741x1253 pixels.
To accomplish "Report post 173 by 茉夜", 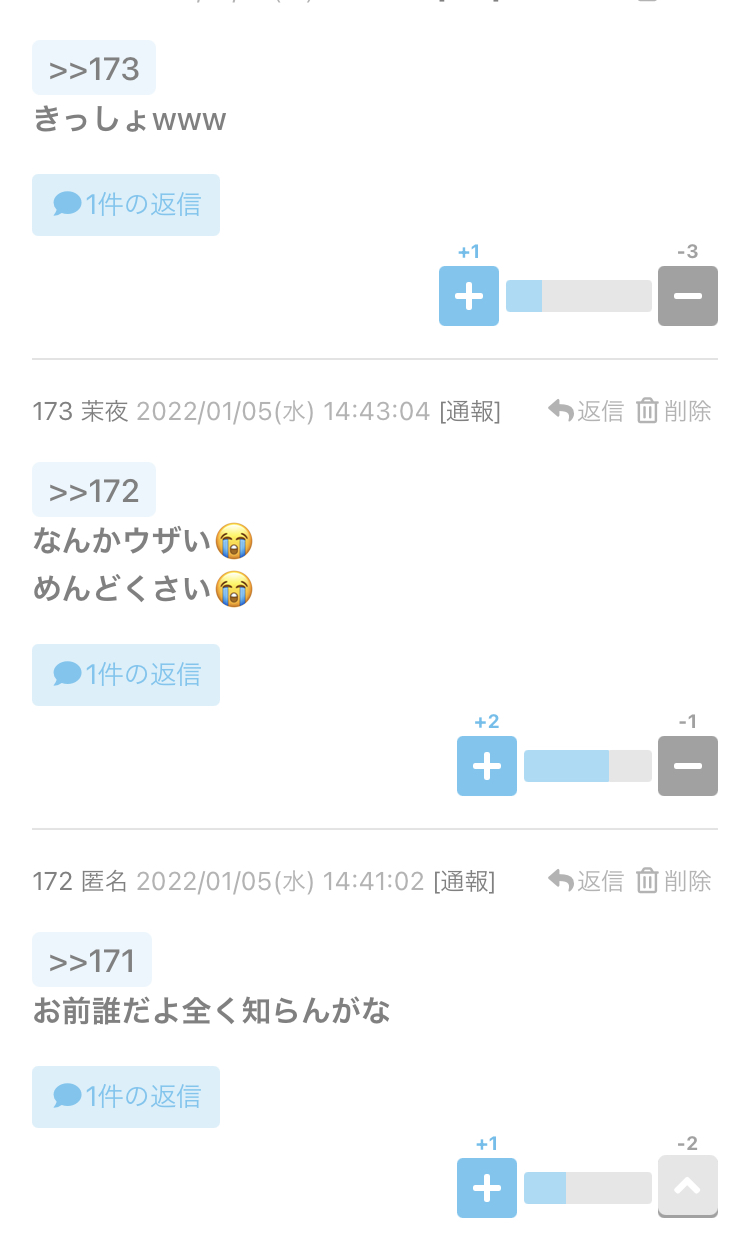I will (470, 411).
